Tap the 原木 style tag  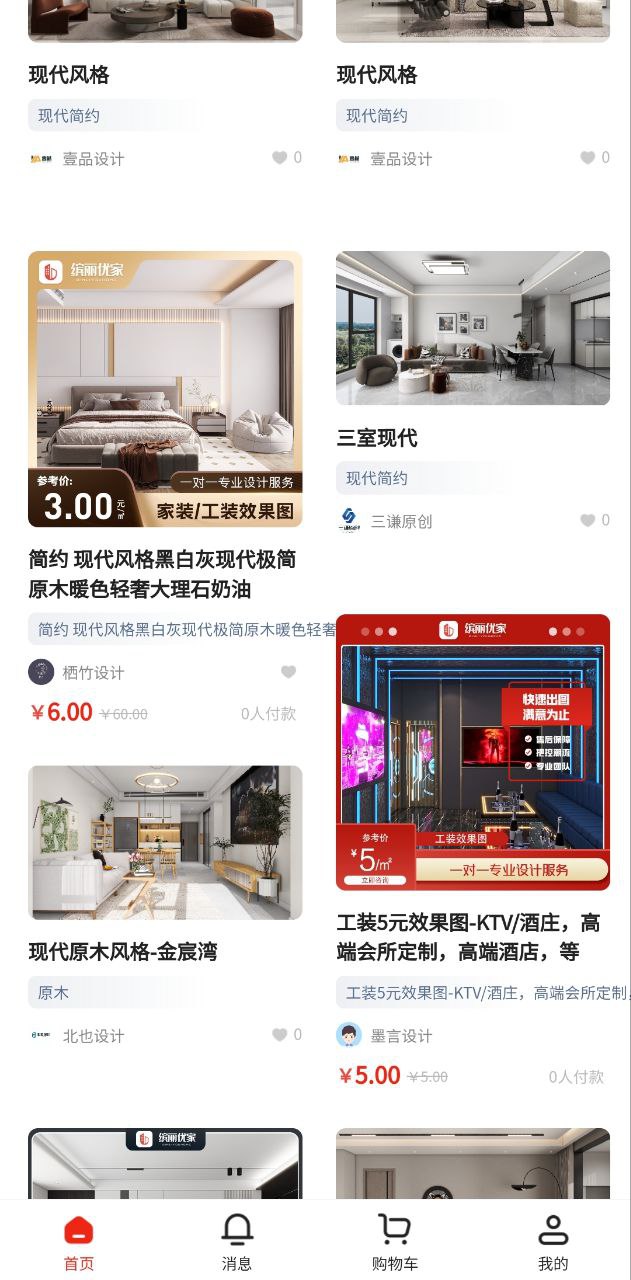coord(54,993)
